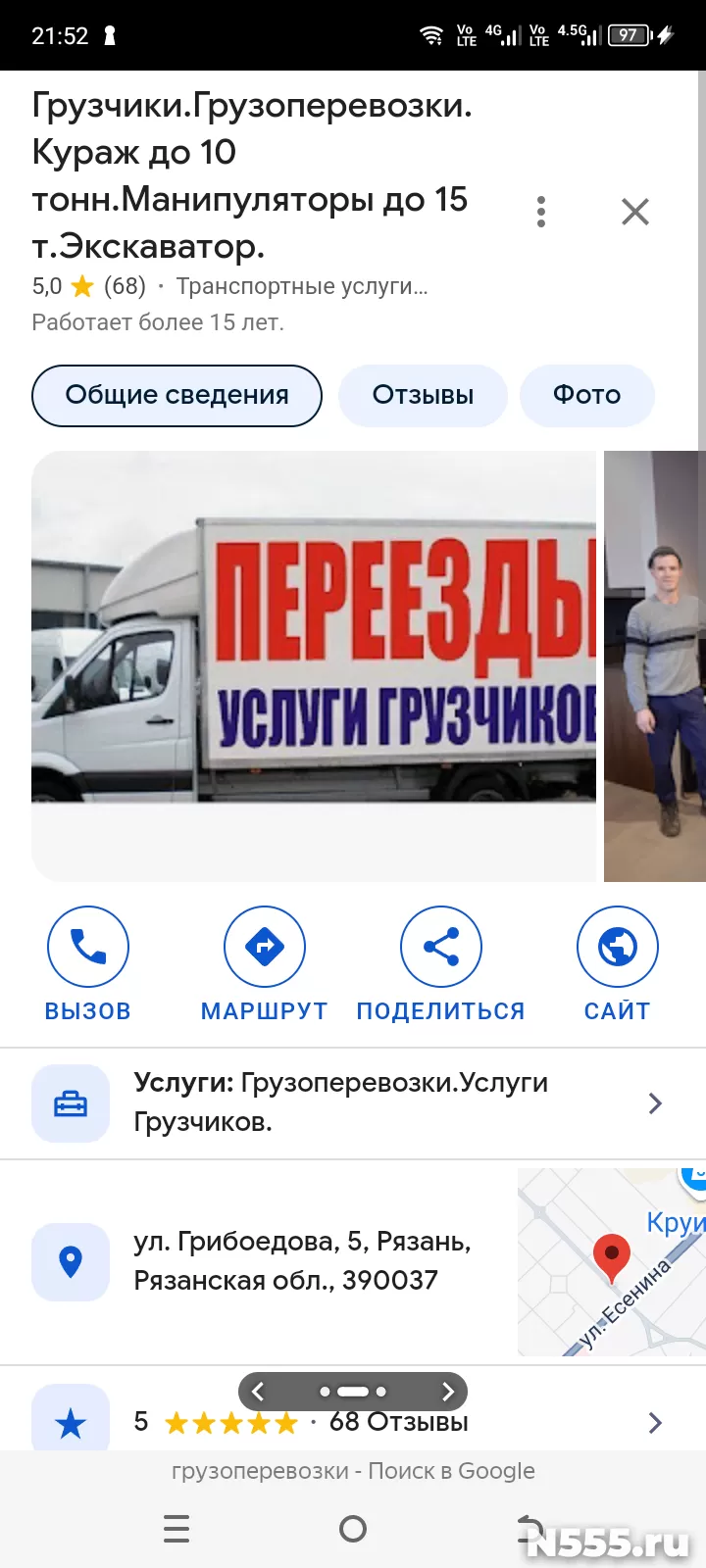
Task: Open the map preview with red pin
Action: pos(612,1262)
